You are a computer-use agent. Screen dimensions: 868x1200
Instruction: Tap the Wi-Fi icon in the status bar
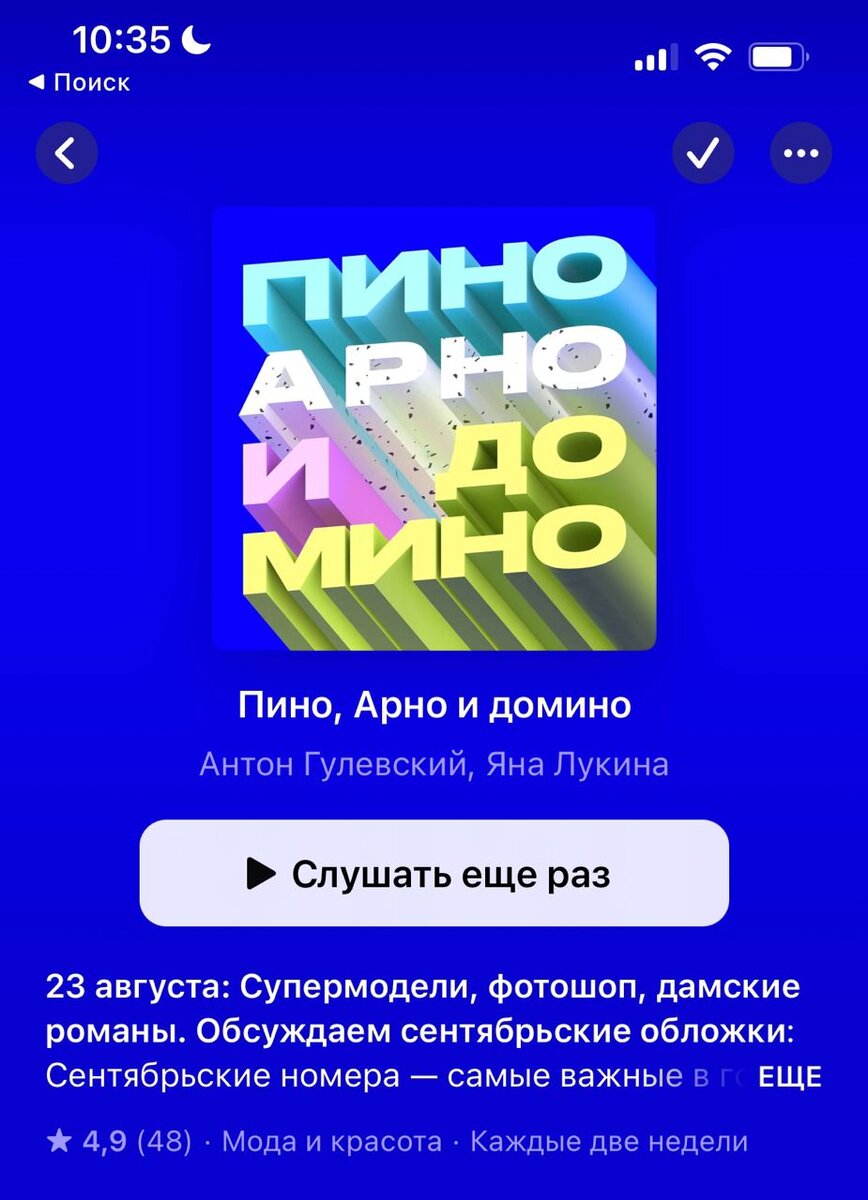(x=713, y=57)
